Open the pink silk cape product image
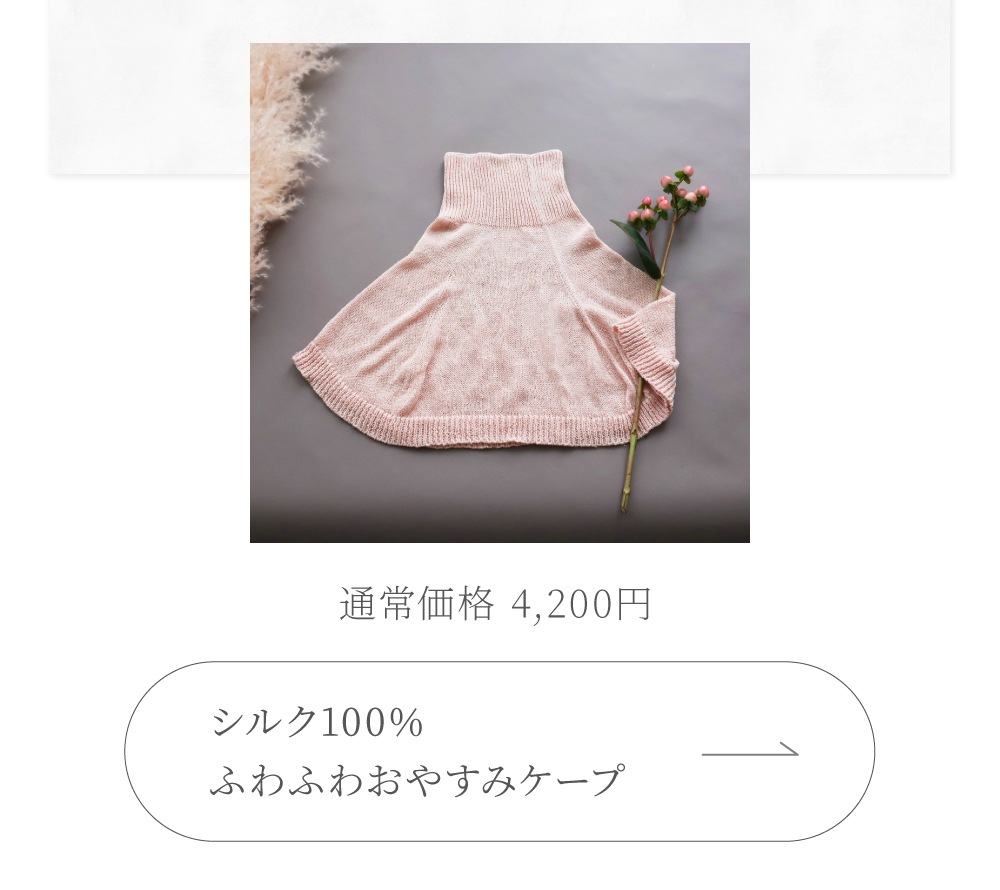The image size is (1000, 890). click(x=499, y=293)
